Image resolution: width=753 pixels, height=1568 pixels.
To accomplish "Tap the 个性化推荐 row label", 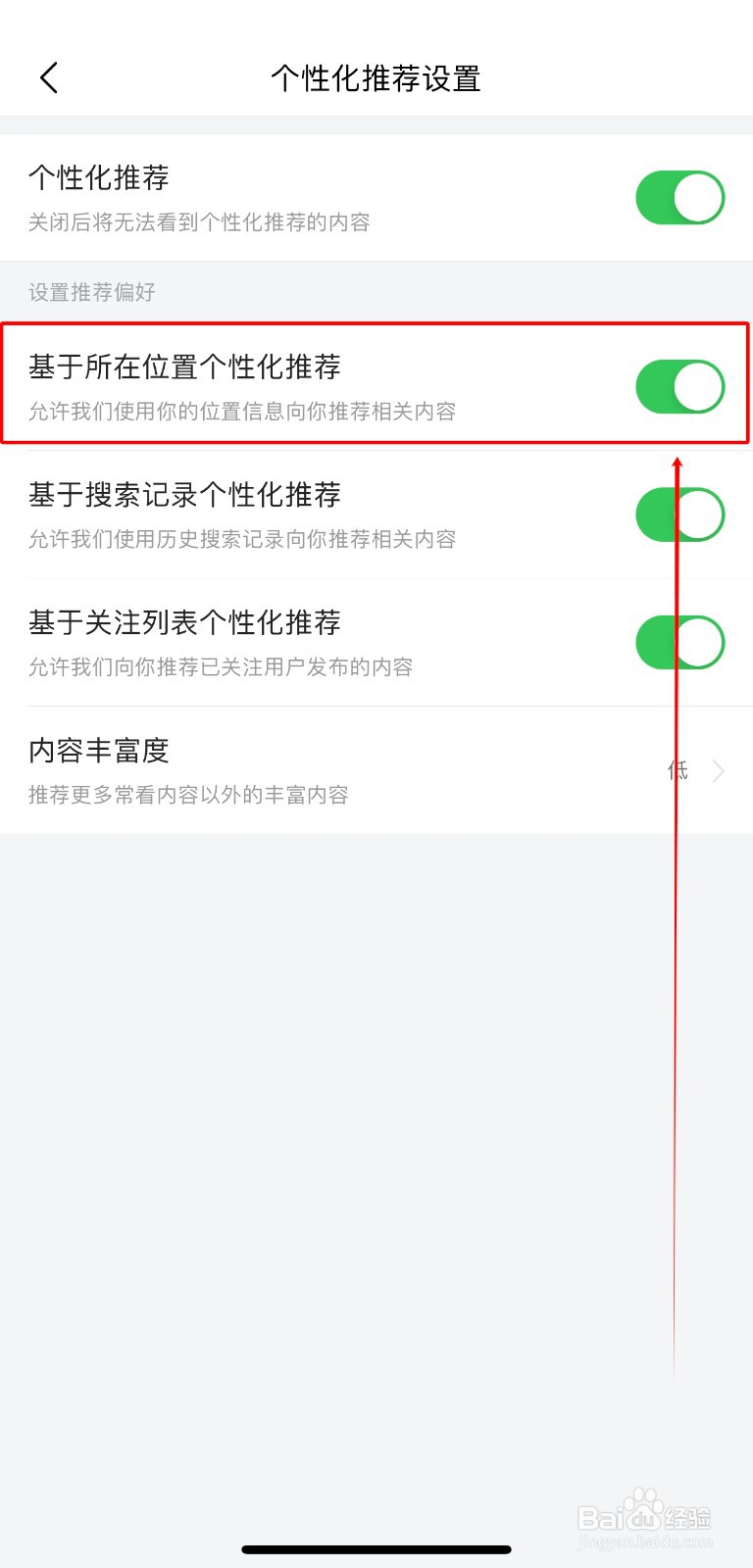I will (98, 178).
